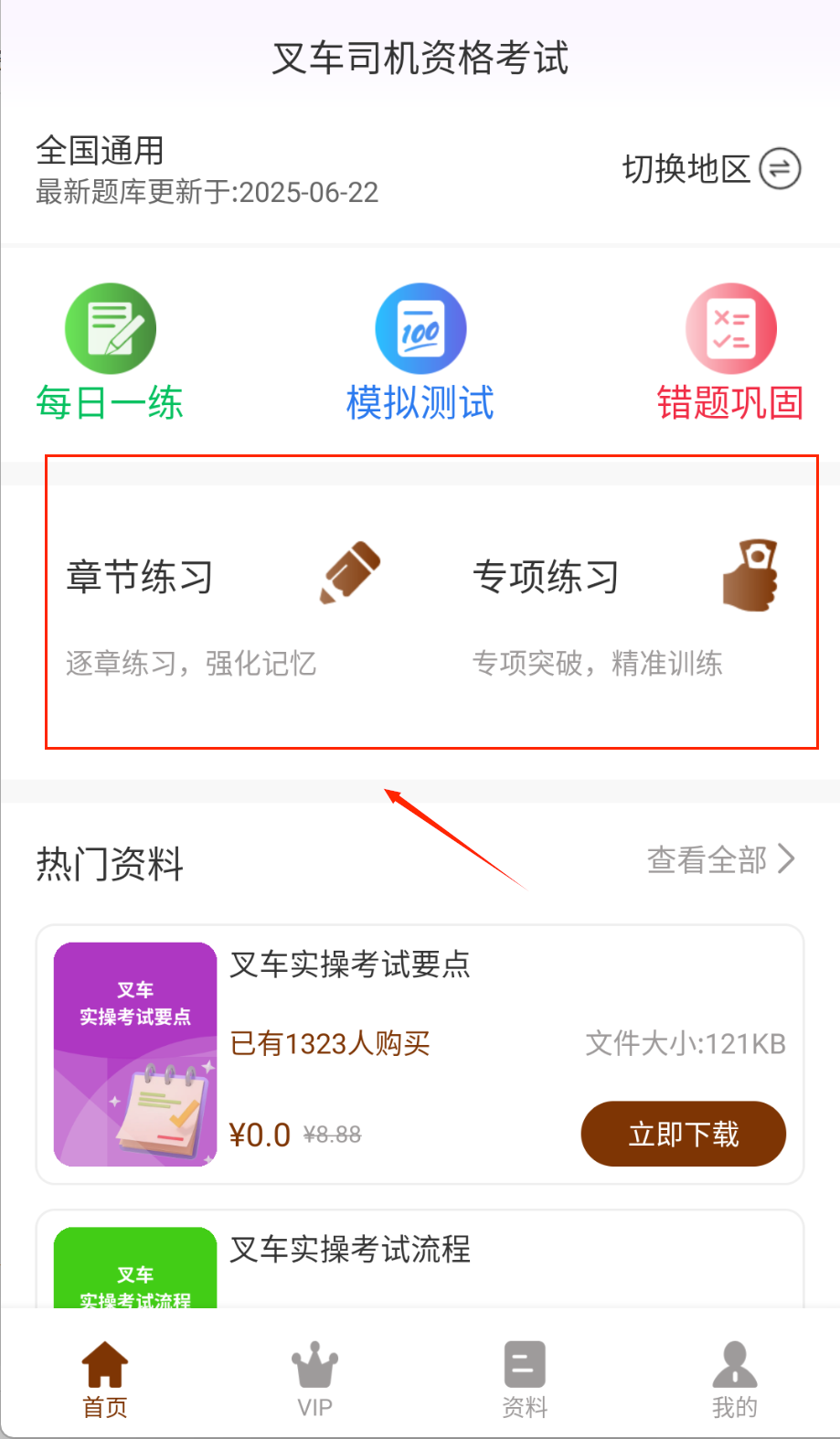Select the 首页 home tab
Viewport: 840px width, 1439px height.
[105, 1379]
